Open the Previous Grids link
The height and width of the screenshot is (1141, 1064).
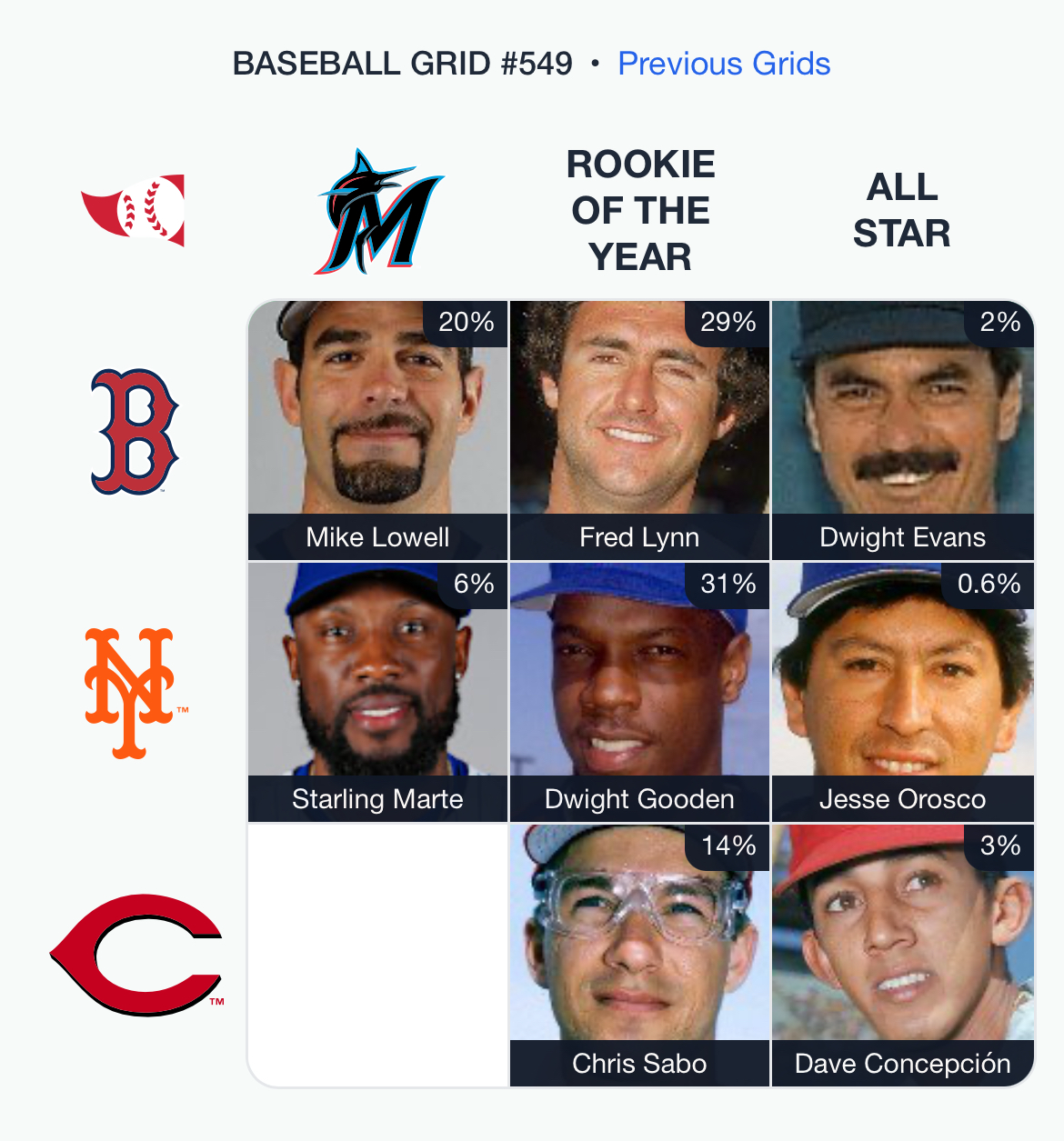724,64
